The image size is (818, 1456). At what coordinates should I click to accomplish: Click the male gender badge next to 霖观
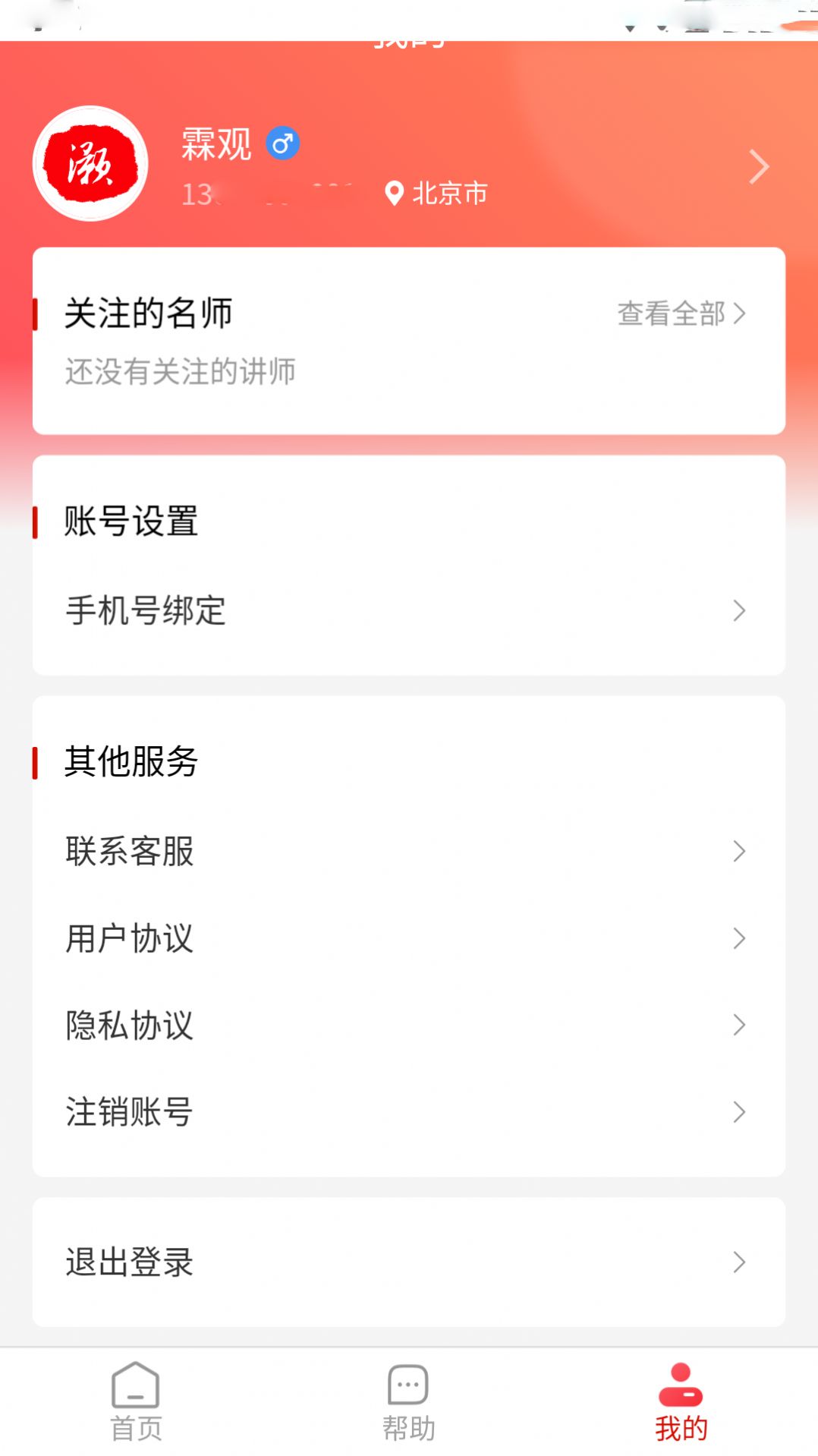[283, 143]
